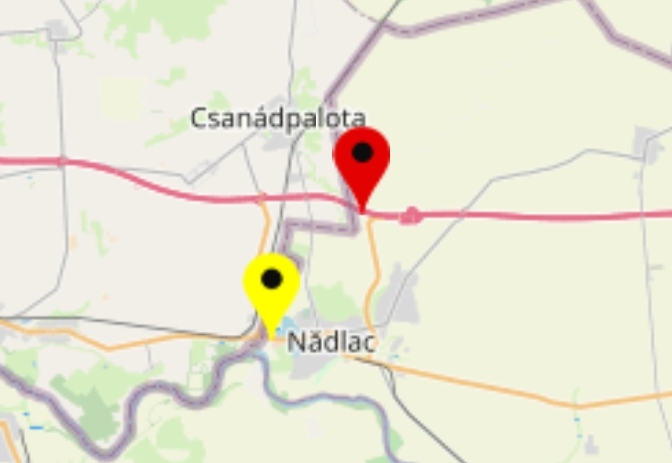The width and height of the screenshot is (672, 463).
Task: Select the yellow map marker at Nădlac
Action: point(271,285)
